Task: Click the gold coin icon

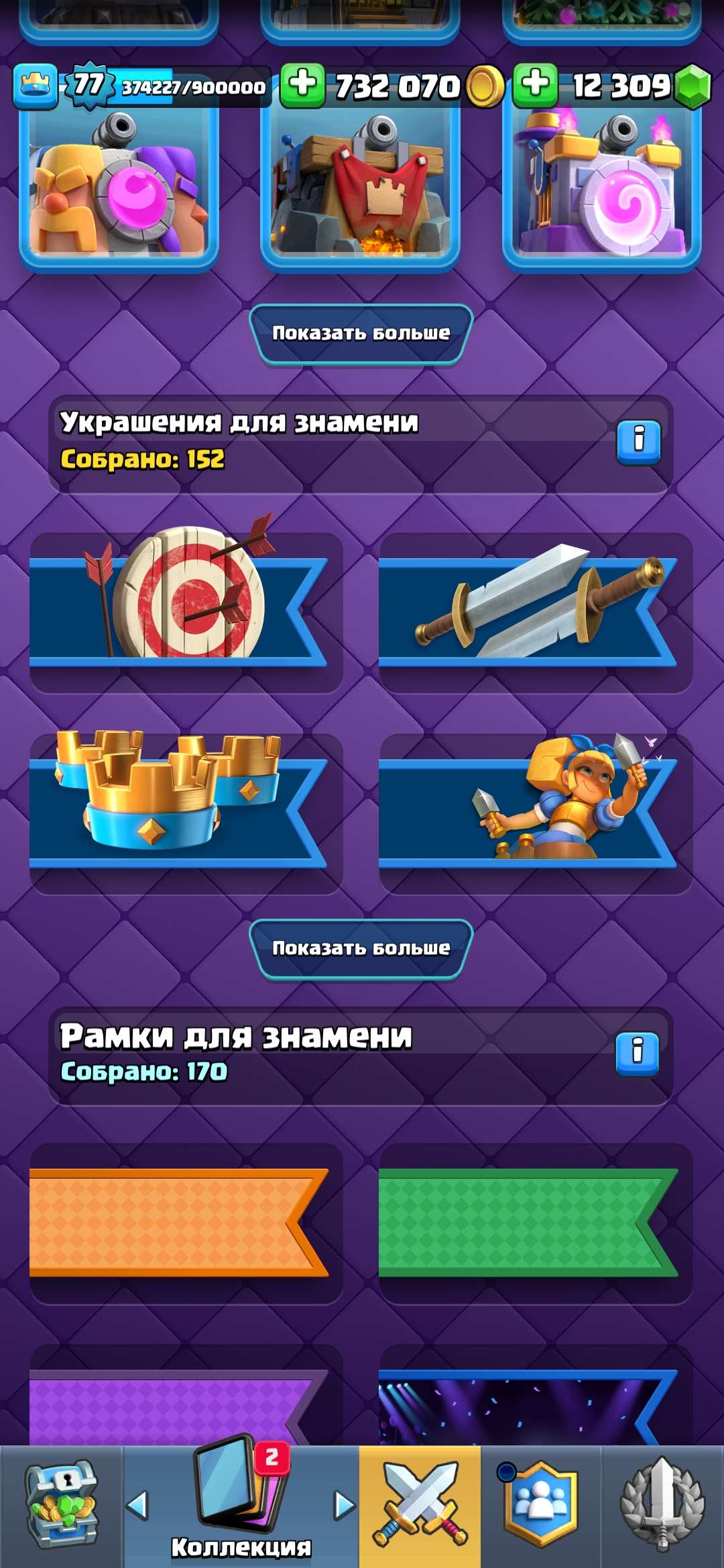Action: 485,86
